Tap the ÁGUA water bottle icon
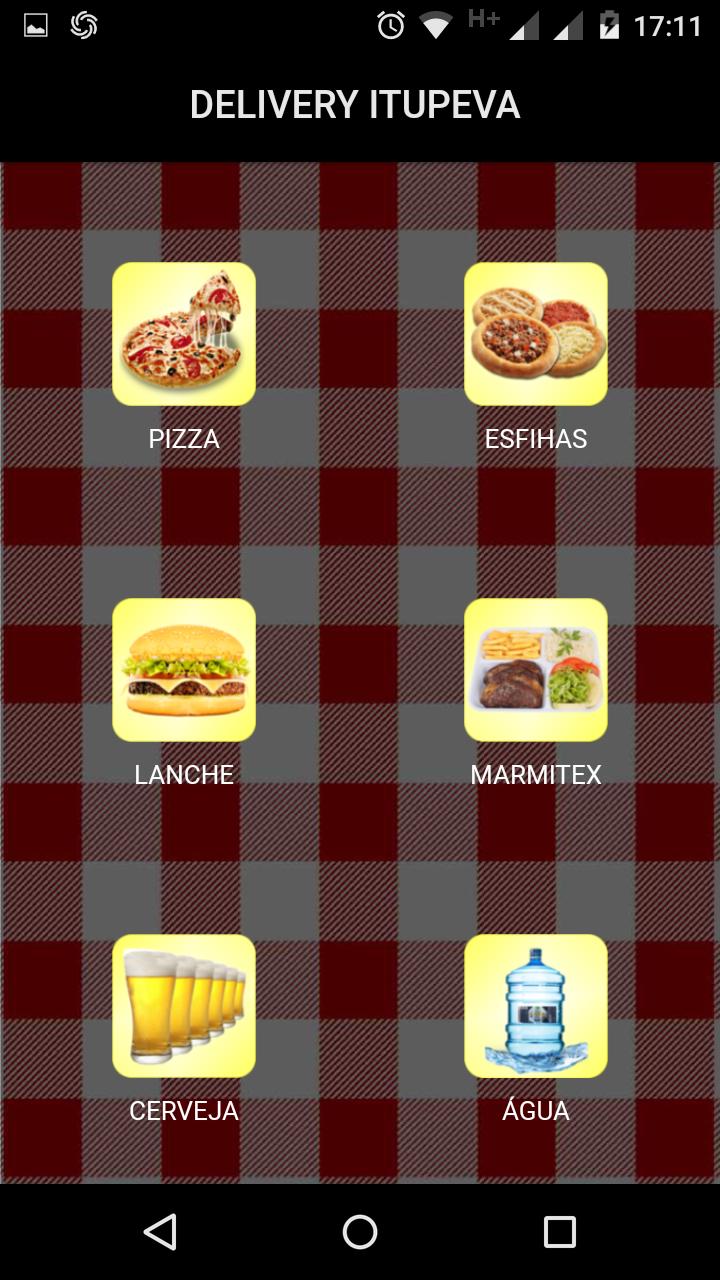This screenshot has width=720, height=1280. tap(536, 1006)
